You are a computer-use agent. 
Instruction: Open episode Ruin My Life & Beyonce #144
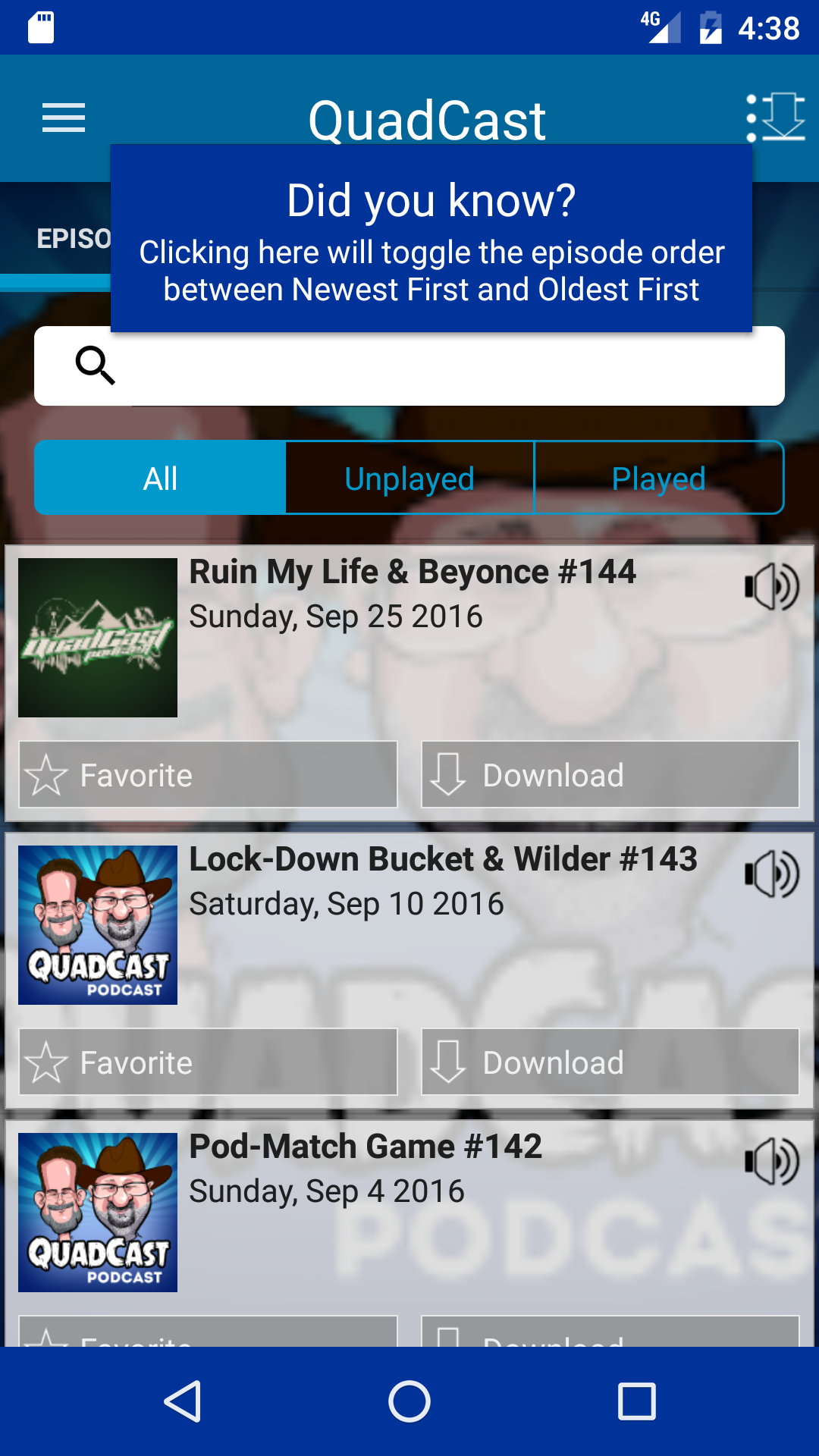coord(412,573)
